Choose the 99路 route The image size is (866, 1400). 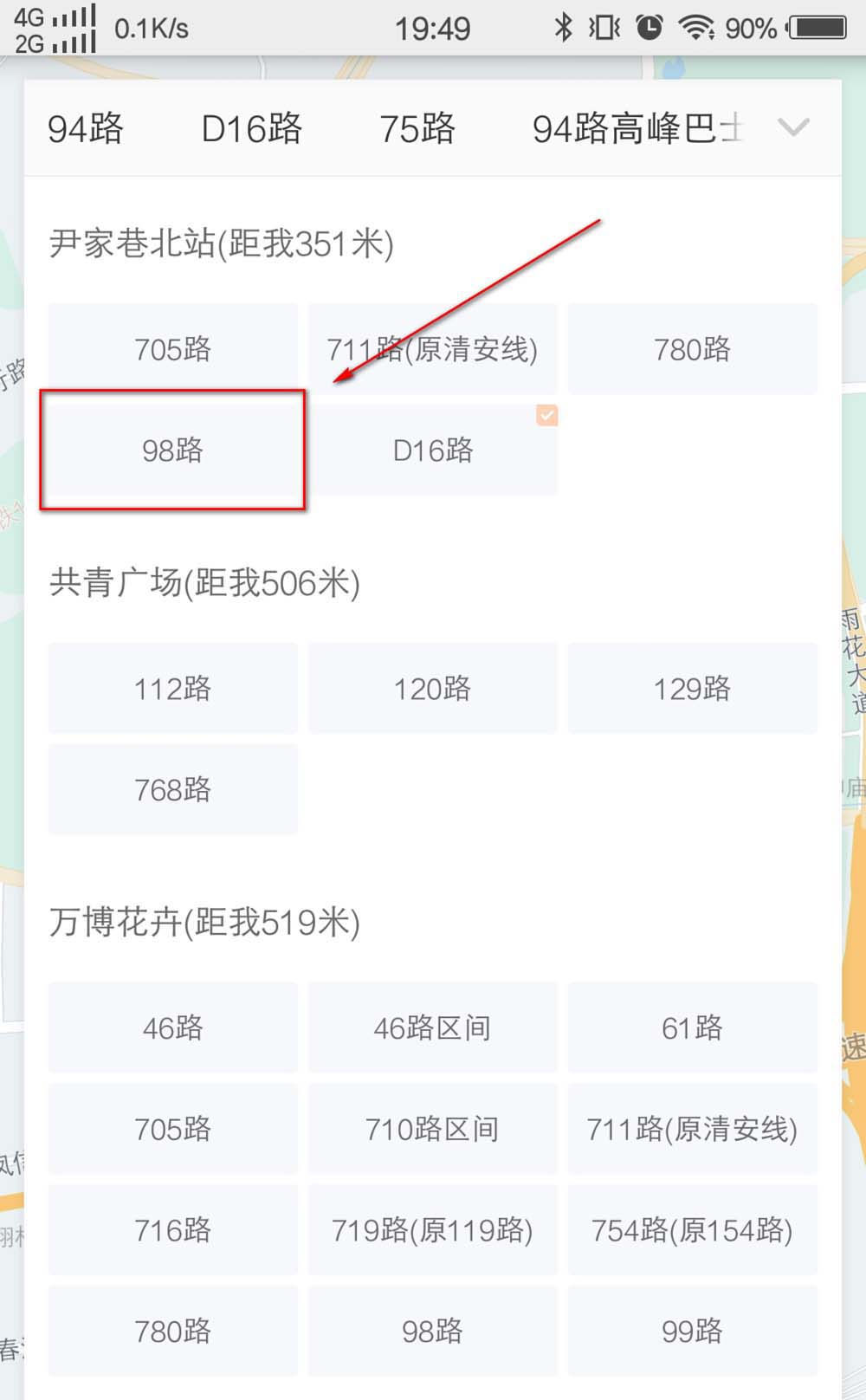pyautogui.click(x=692, y=1331)
